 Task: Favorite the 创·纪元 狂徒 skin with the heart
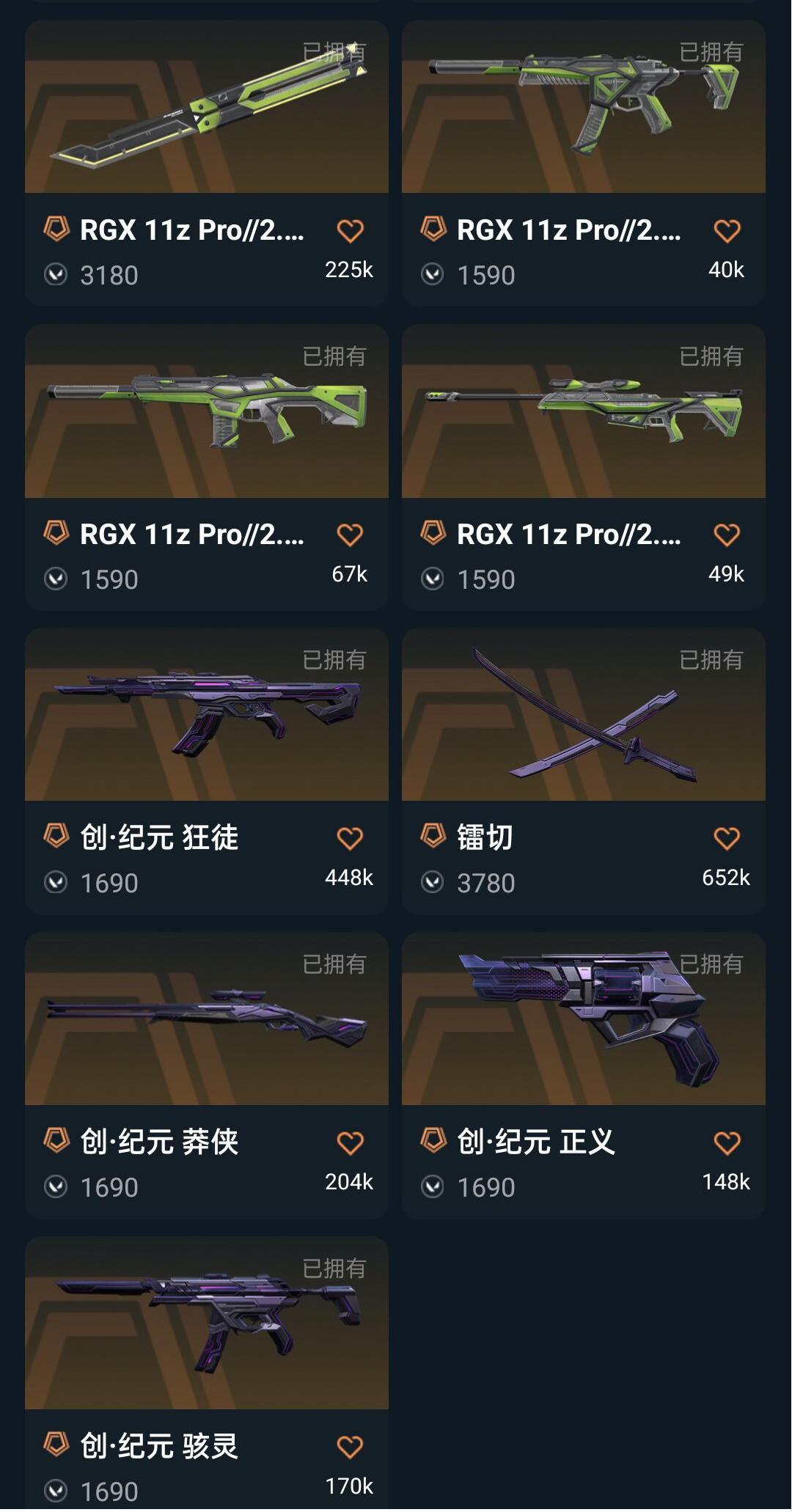350,838
